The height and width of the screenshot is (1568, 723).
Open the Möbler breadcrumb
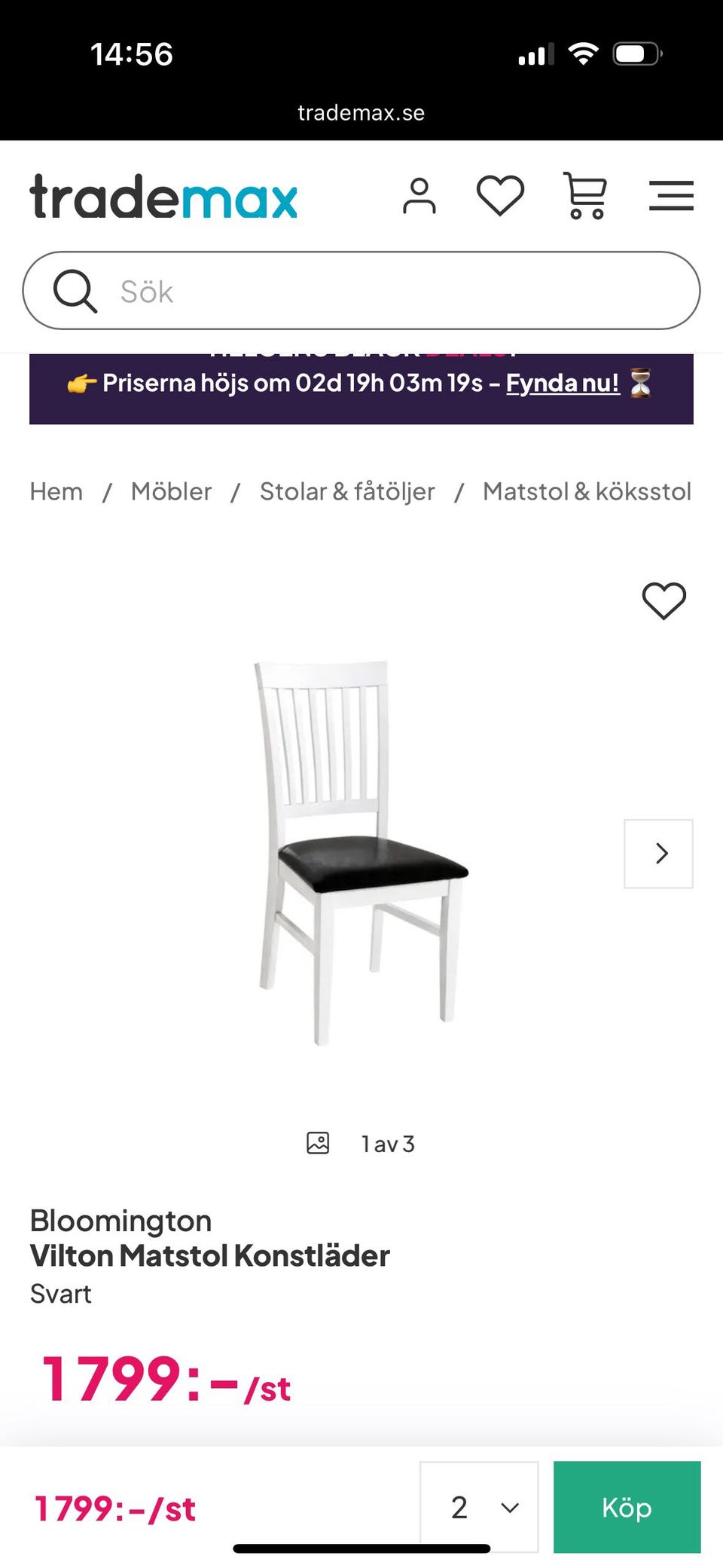coord(172,491)
